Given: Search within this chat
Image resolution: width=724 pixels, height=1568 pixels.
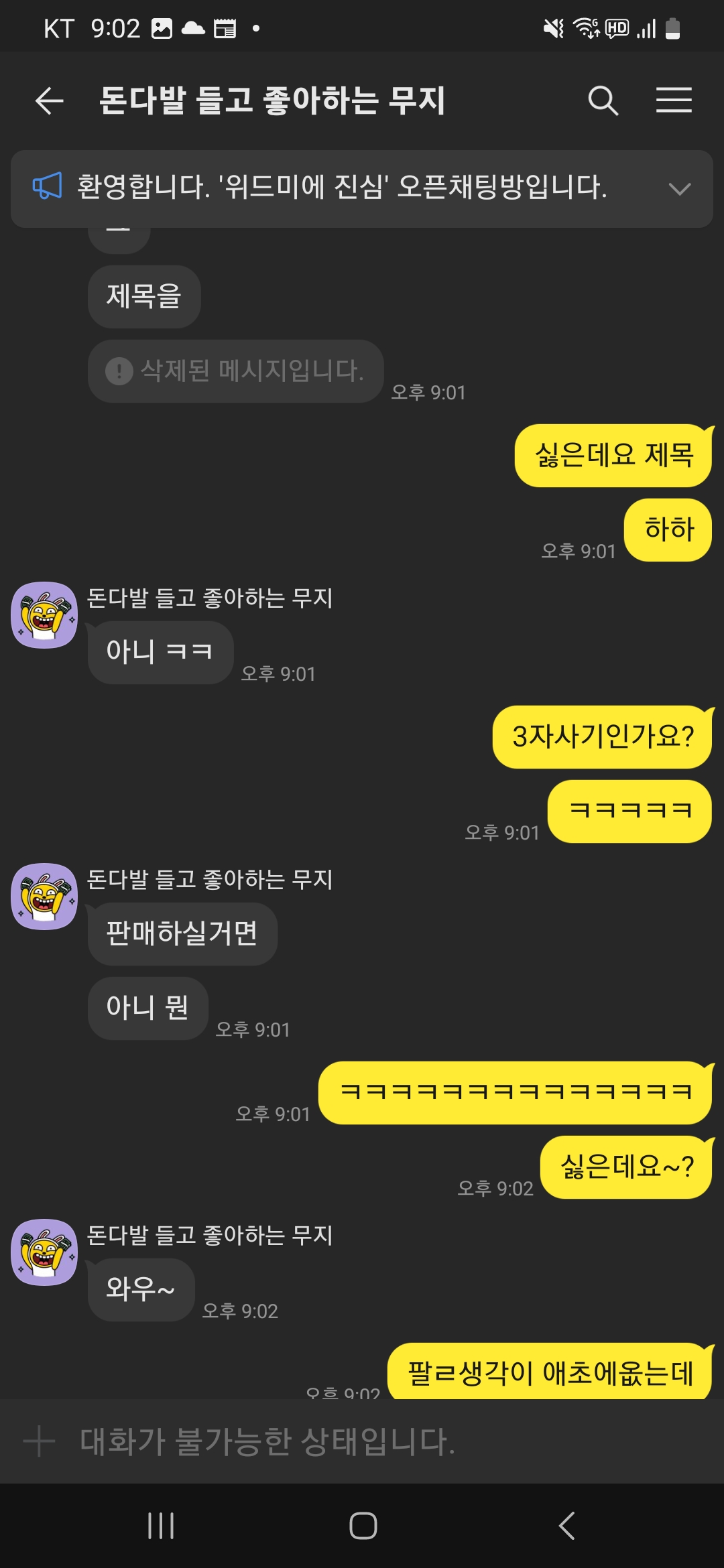Looking at the screenshot, I should (603, 101).
